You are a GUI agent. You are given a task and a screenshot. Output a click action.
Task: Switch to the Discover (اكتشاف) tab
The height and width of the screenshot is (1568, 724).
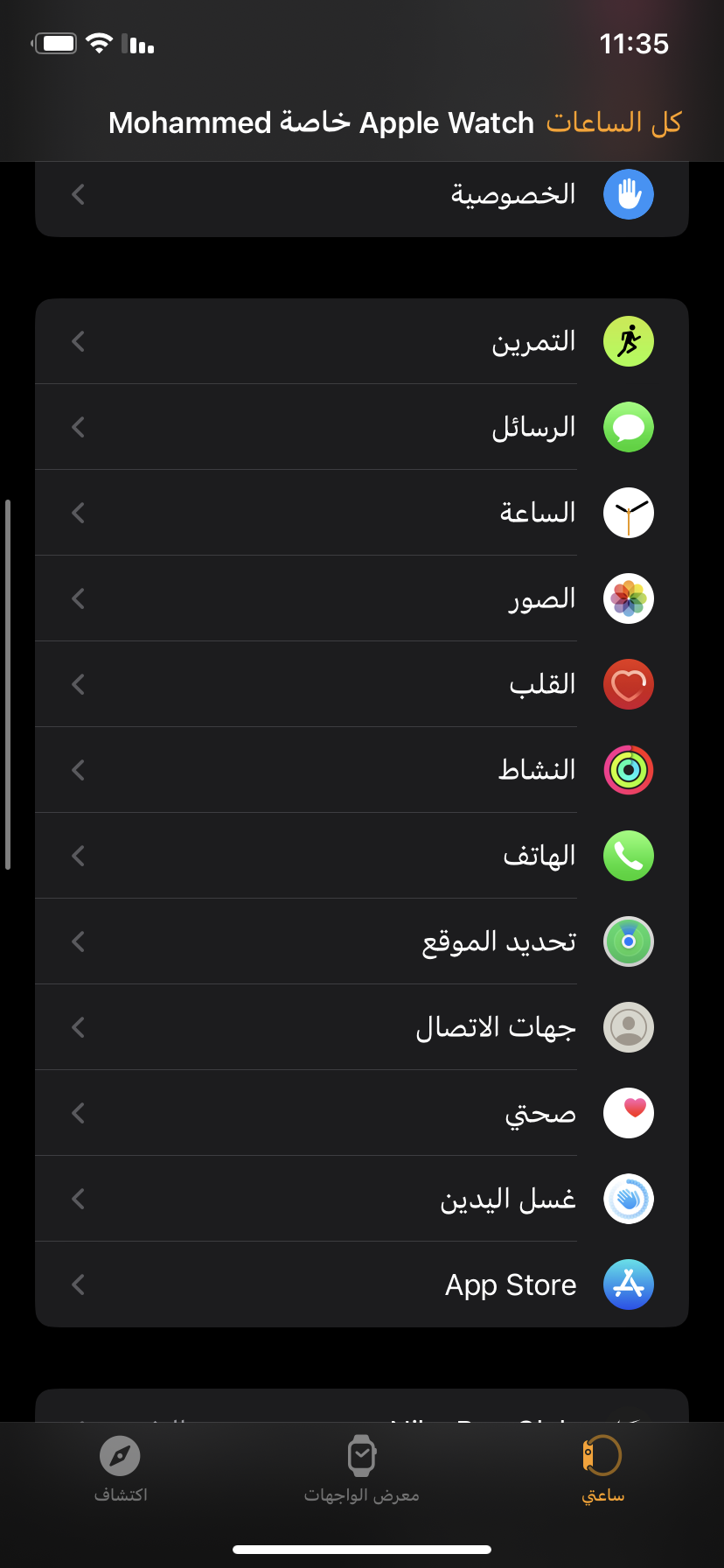click(121, 1470)
